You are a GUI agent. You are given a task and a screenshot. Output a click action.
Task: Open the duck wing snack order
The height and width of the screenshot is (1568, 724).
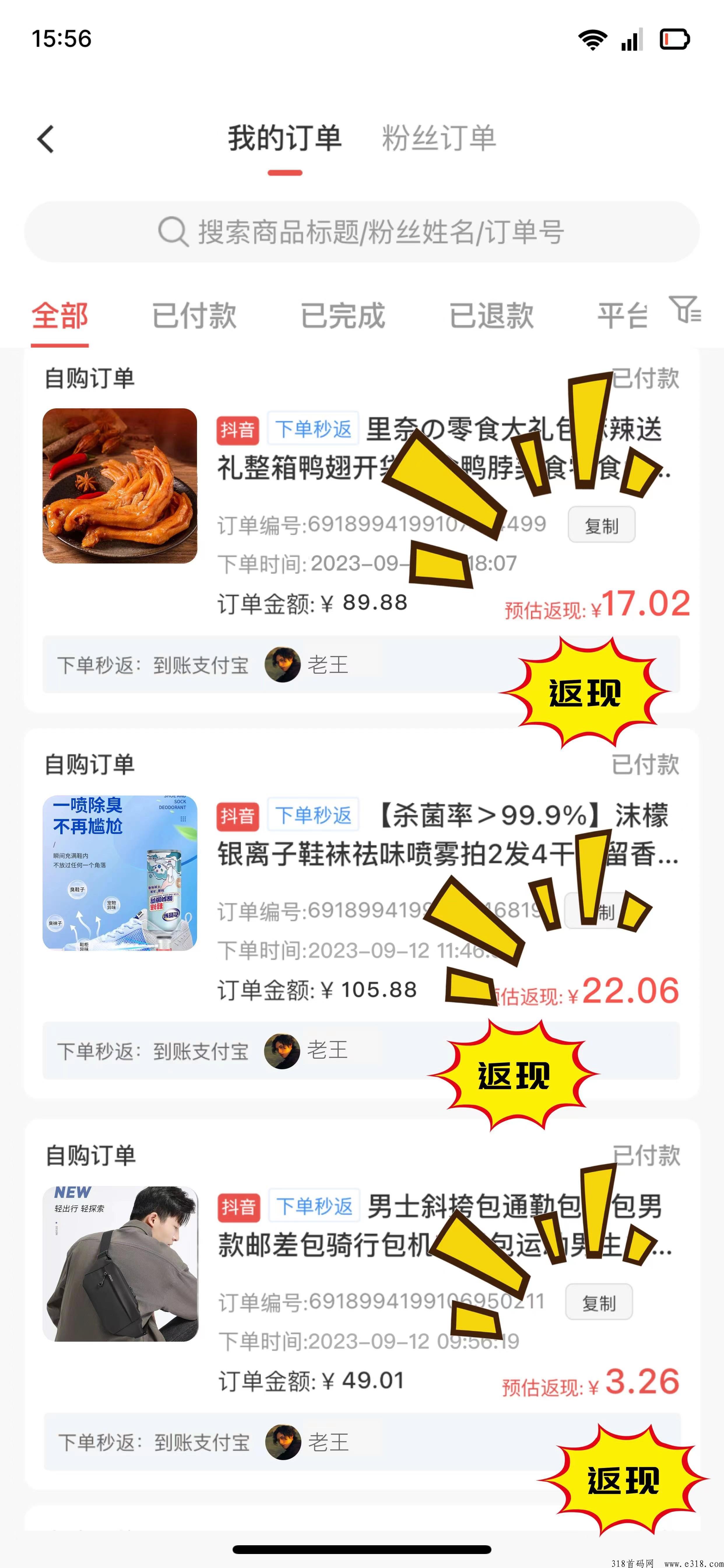click(120, 486)
